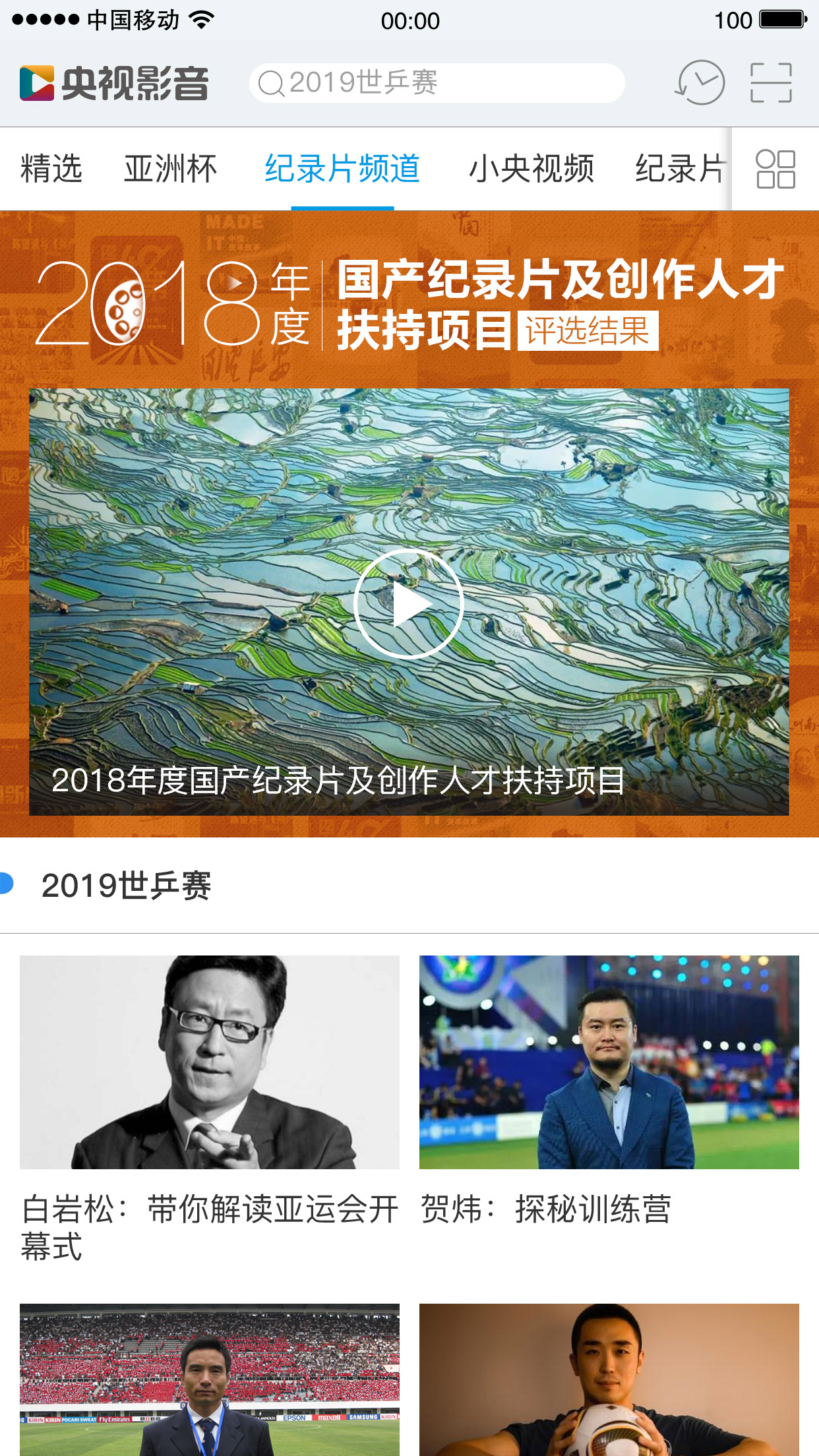Viewport: 819px width, 1456px height.
Task: Tap the 2019世乒赛 search box
Action: (x=435, y=83)
